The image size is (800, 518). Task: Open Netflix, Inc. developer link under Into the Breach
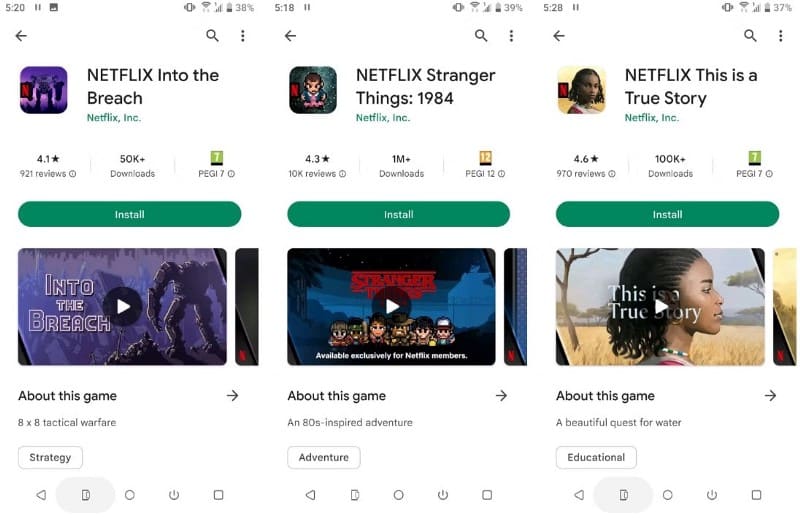pyautogui.click(x=114, y=118)
